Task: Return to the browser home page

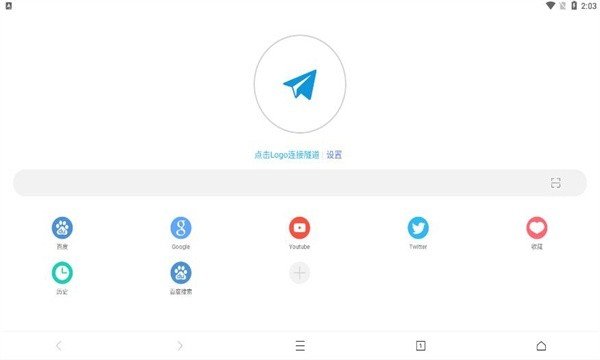Action: (x=541, y=346)
